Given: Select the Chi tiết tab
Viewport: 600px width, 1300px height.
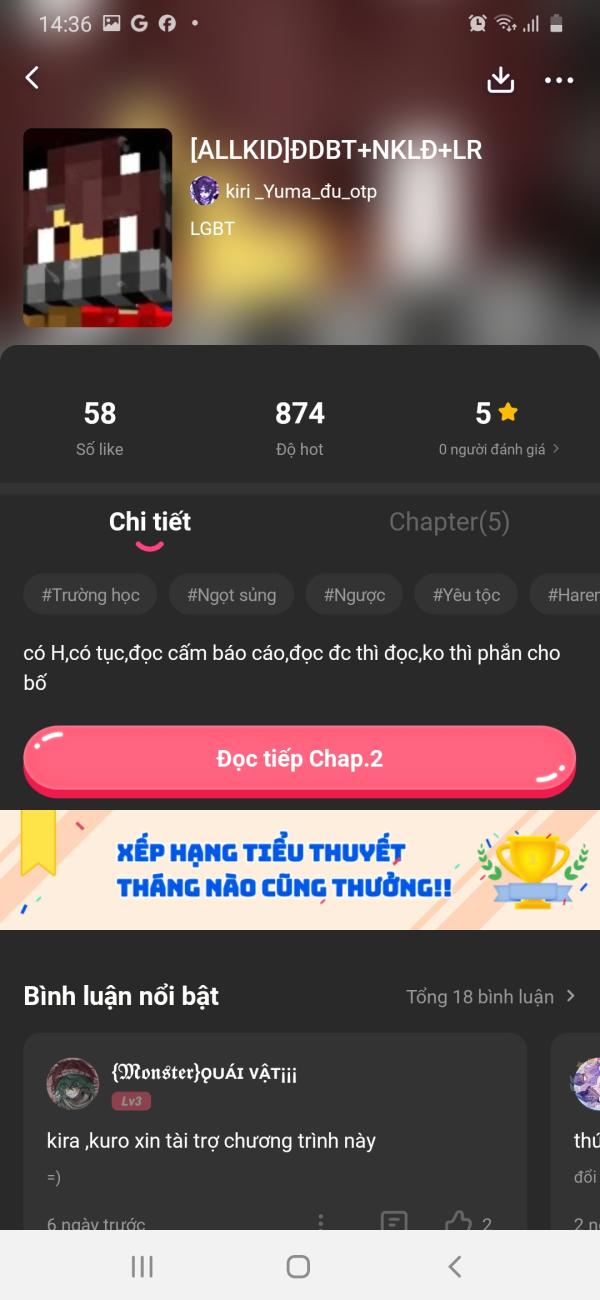Looking at the screenshot, I should (150, 522).
